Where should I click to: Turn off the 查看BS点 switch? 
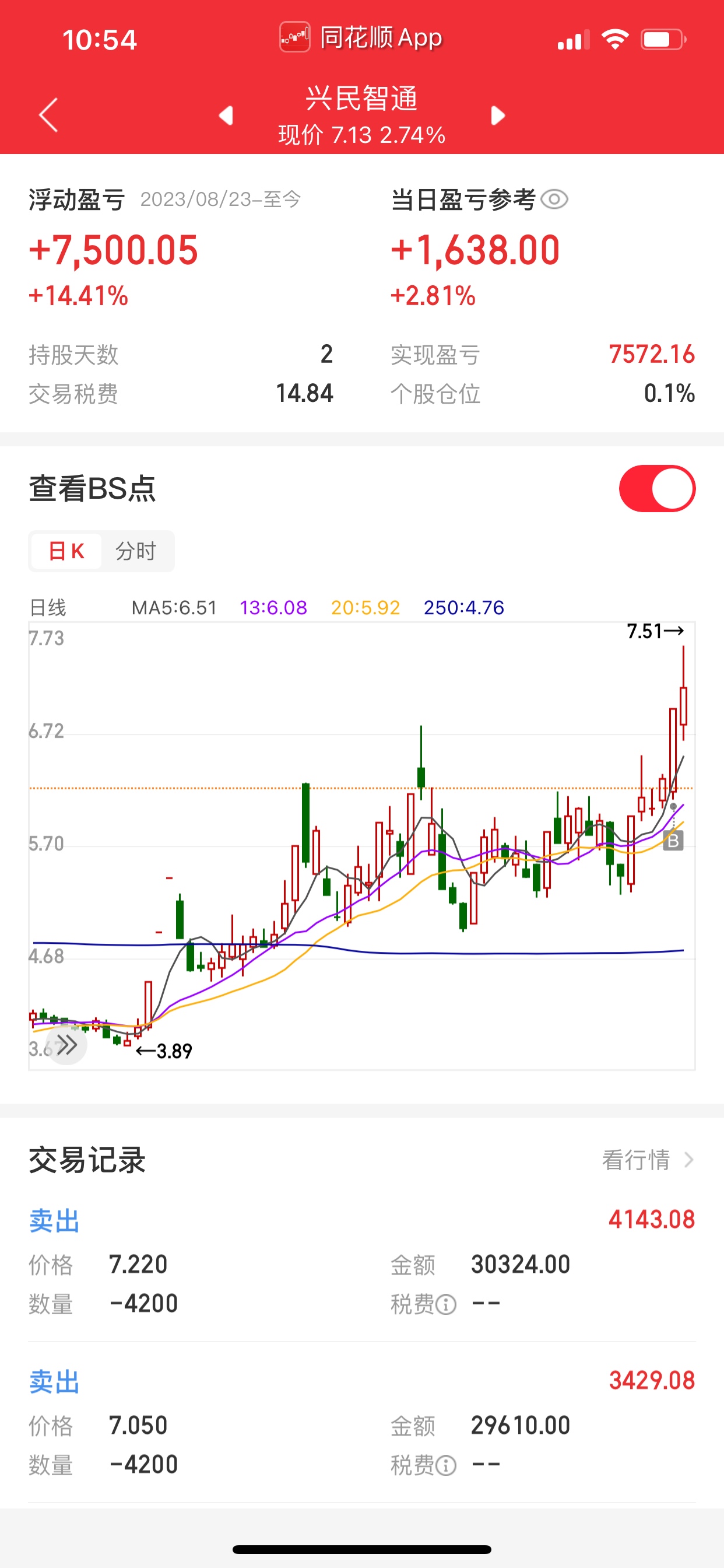[x=657, y=489]
